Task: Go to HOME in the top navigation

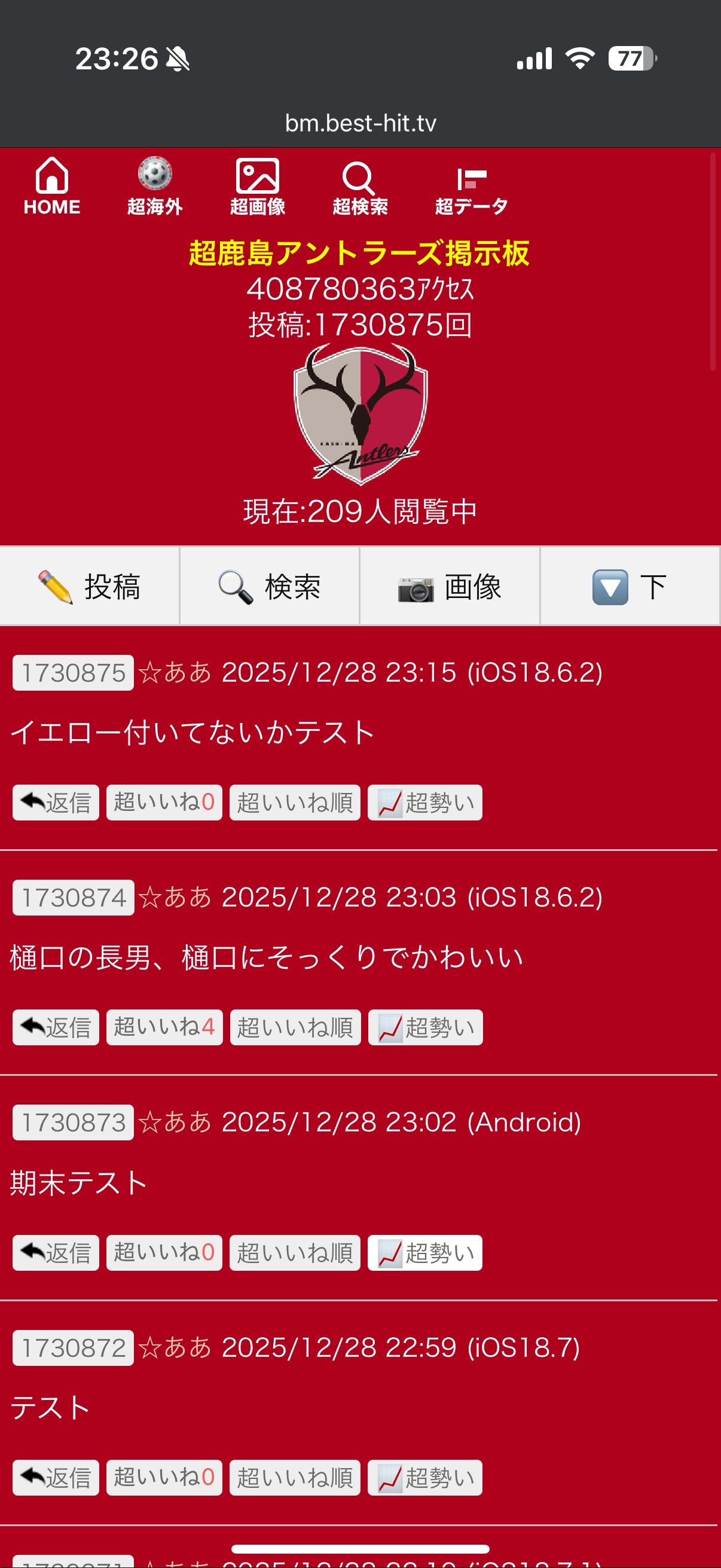Action: (52, 186)
